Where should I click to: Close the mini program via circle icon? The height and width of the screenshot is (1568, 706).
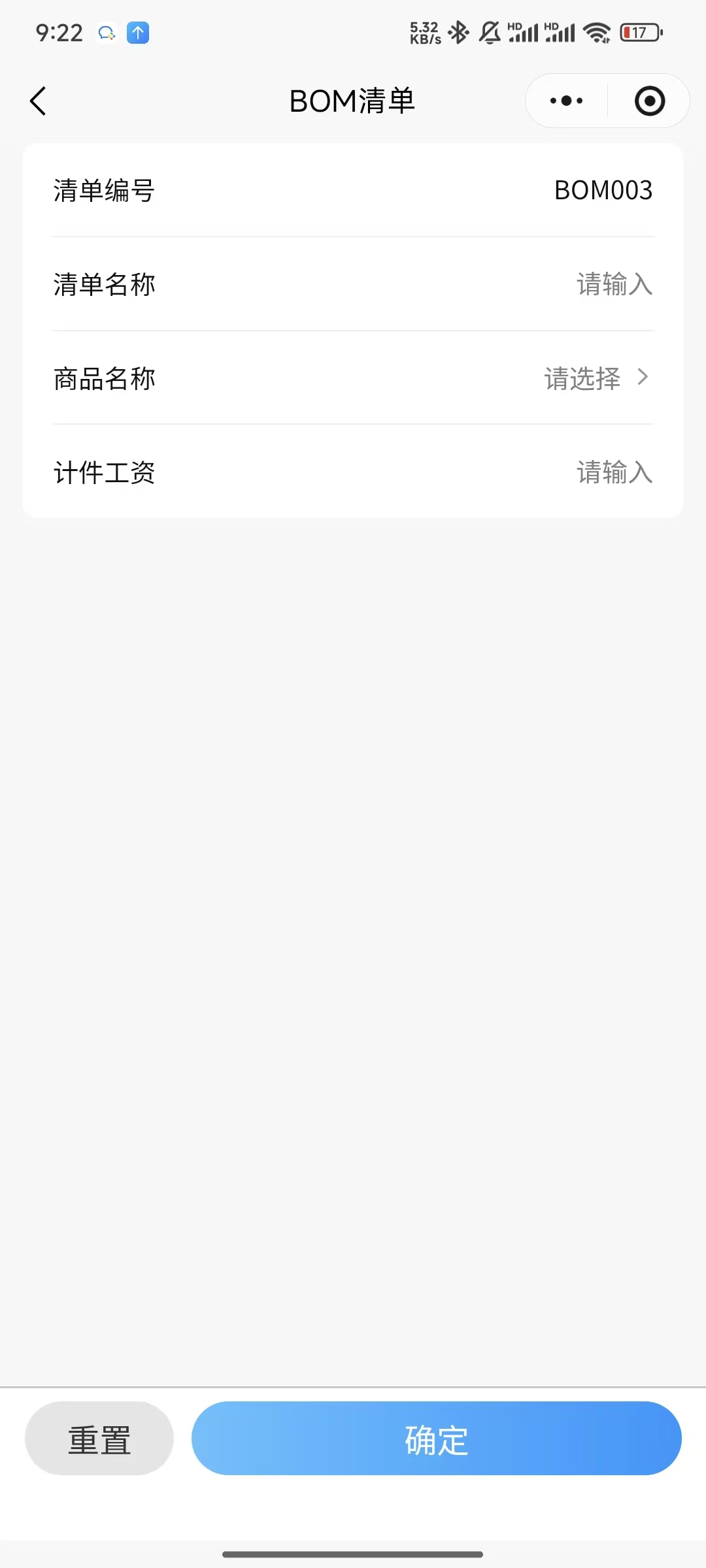(x=649, y=101)
